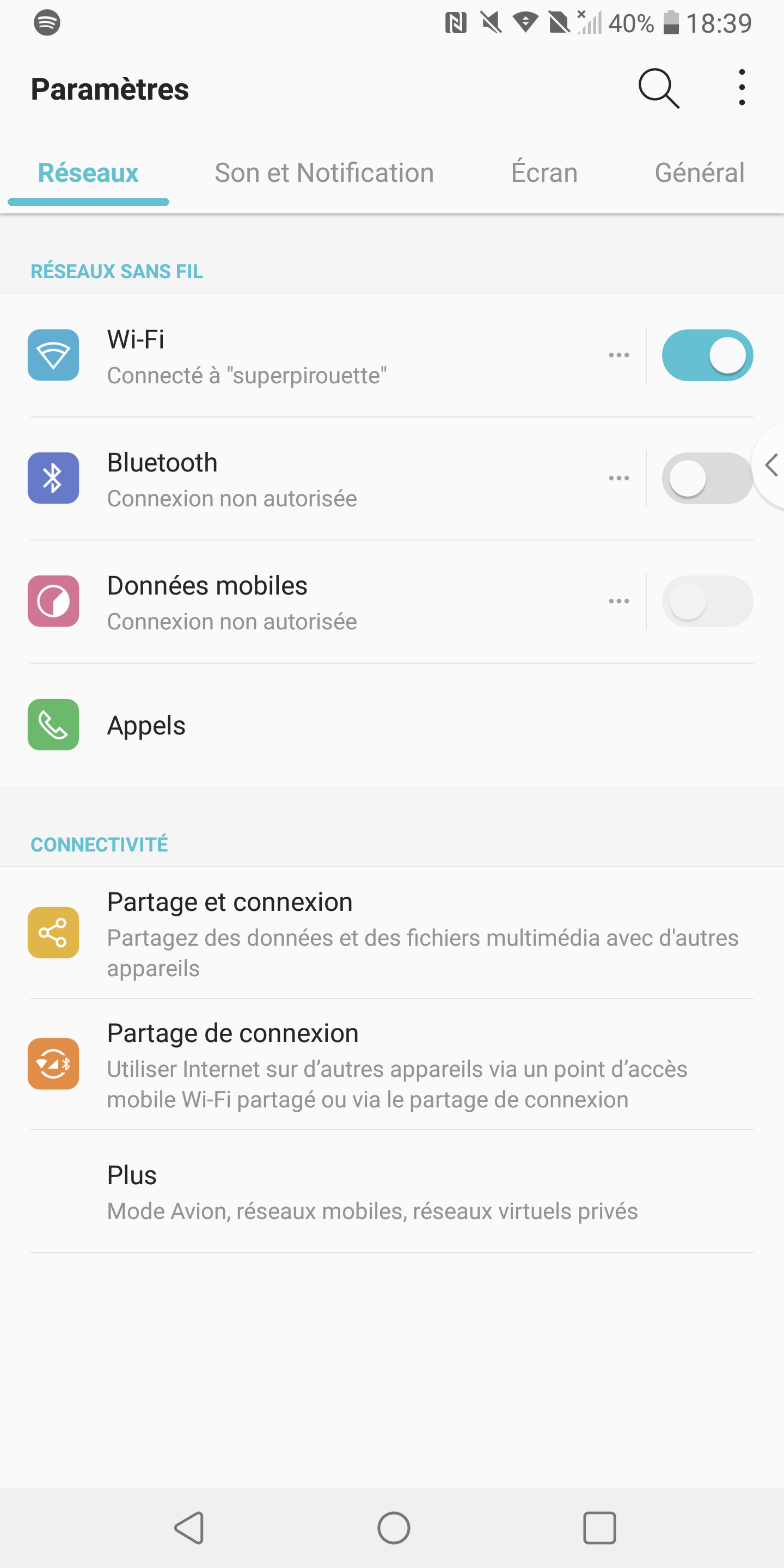Image resolution: width=784 pixels, height=1568 pixels.
Task: Open the Plus network options
Action: coord(392,1191)
